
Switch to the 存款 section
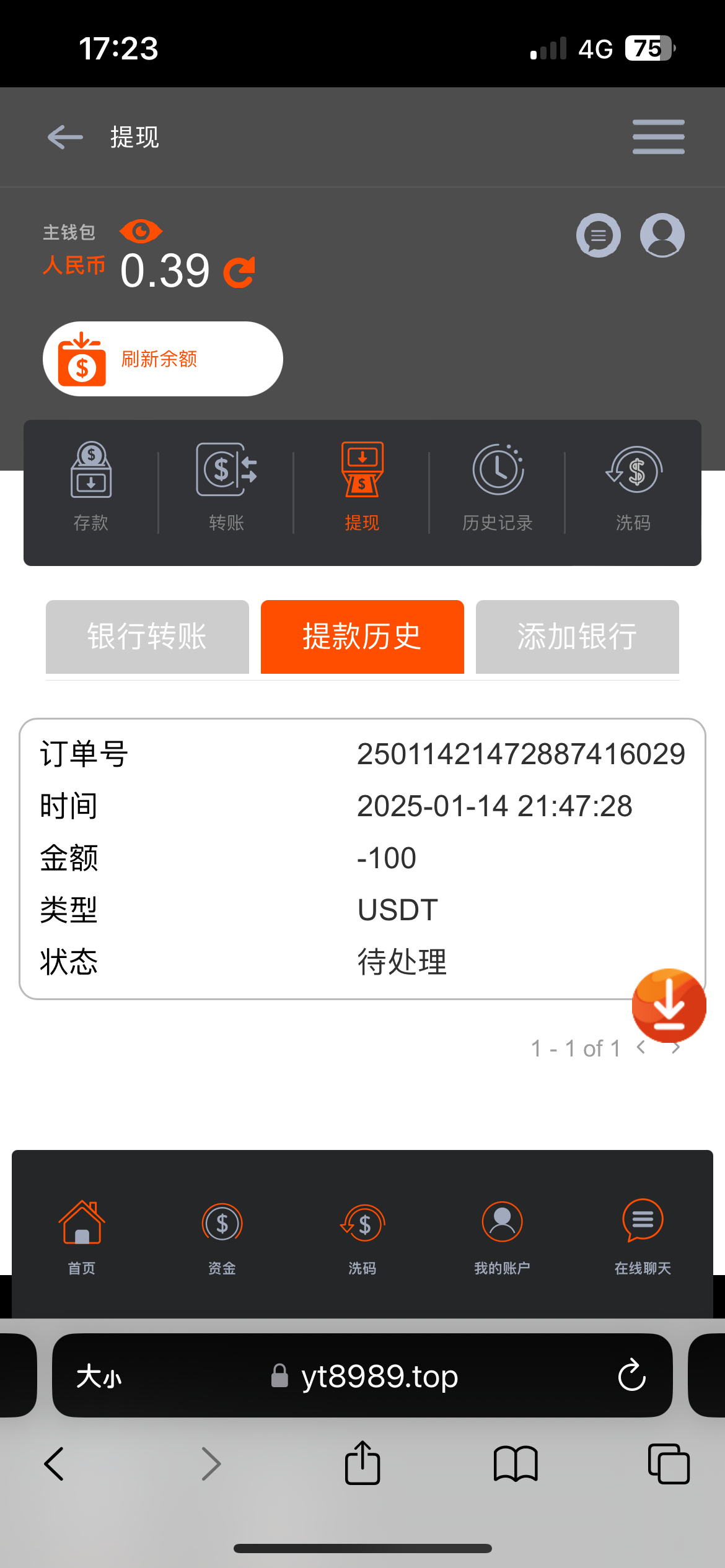pyautogui.click(x=91, y=487)
